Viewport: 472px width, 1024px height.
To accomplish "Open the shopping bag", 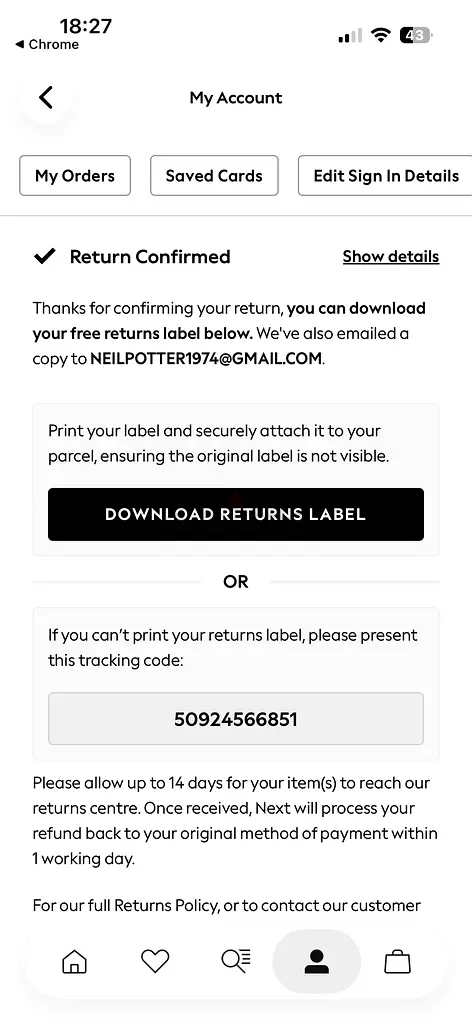I will (397, 961).
